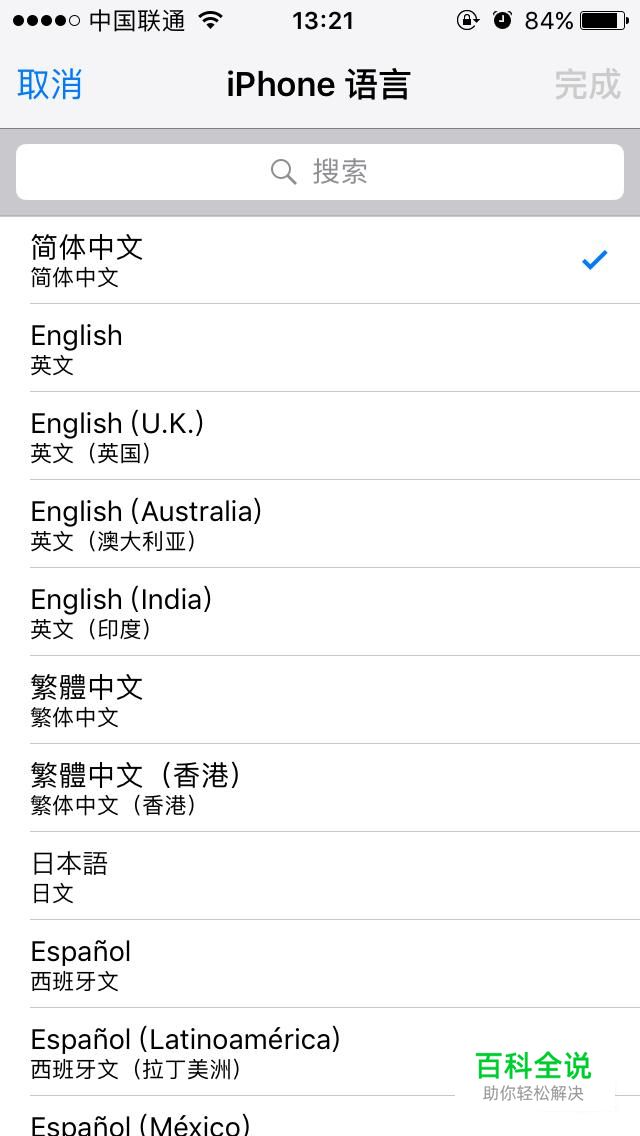Select 繁體中文 without the 香港 label
This screenshot has height=1136, width=640.
[x=320, y=700]
